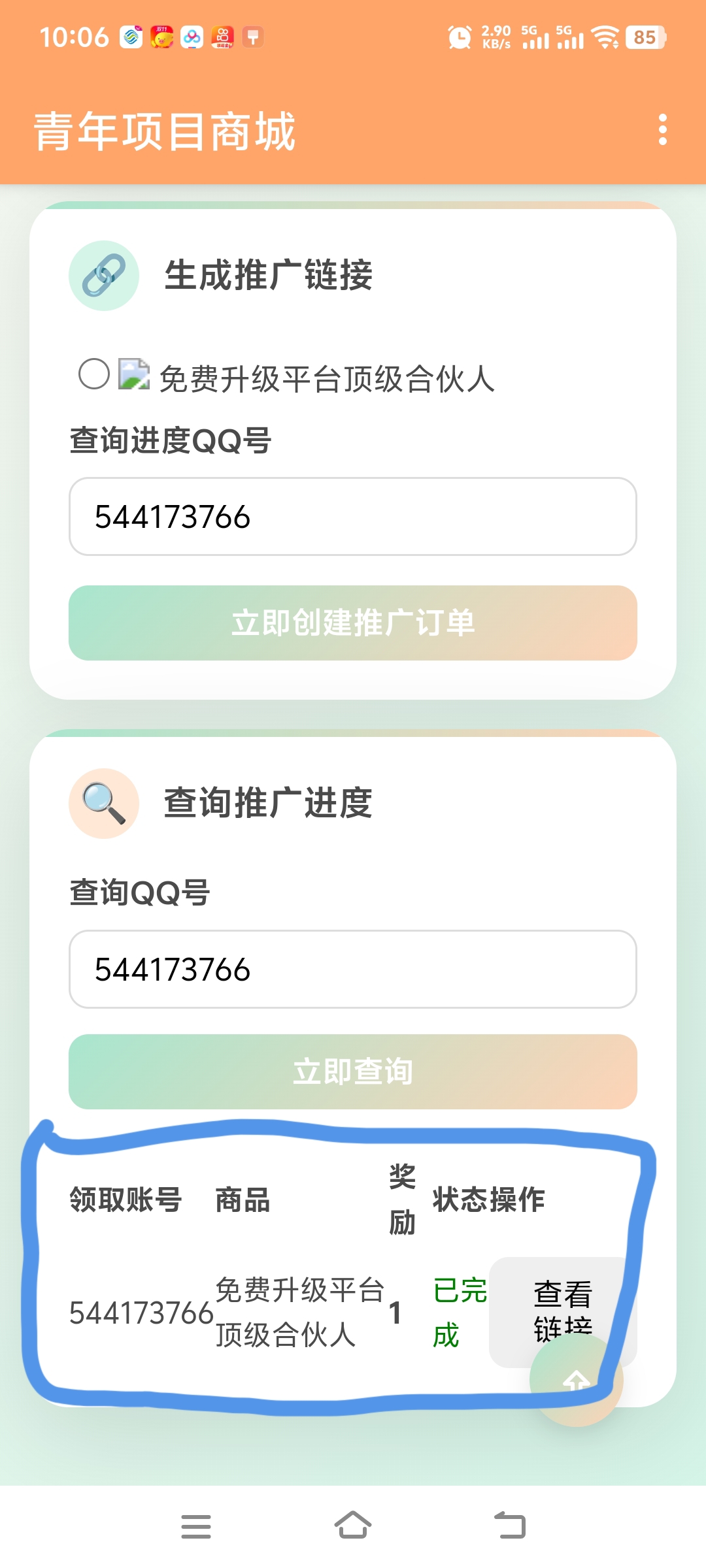The height and width of the screenshot is (1568, 706).
Task: Tap the system back button
Action: [510, 1526]
